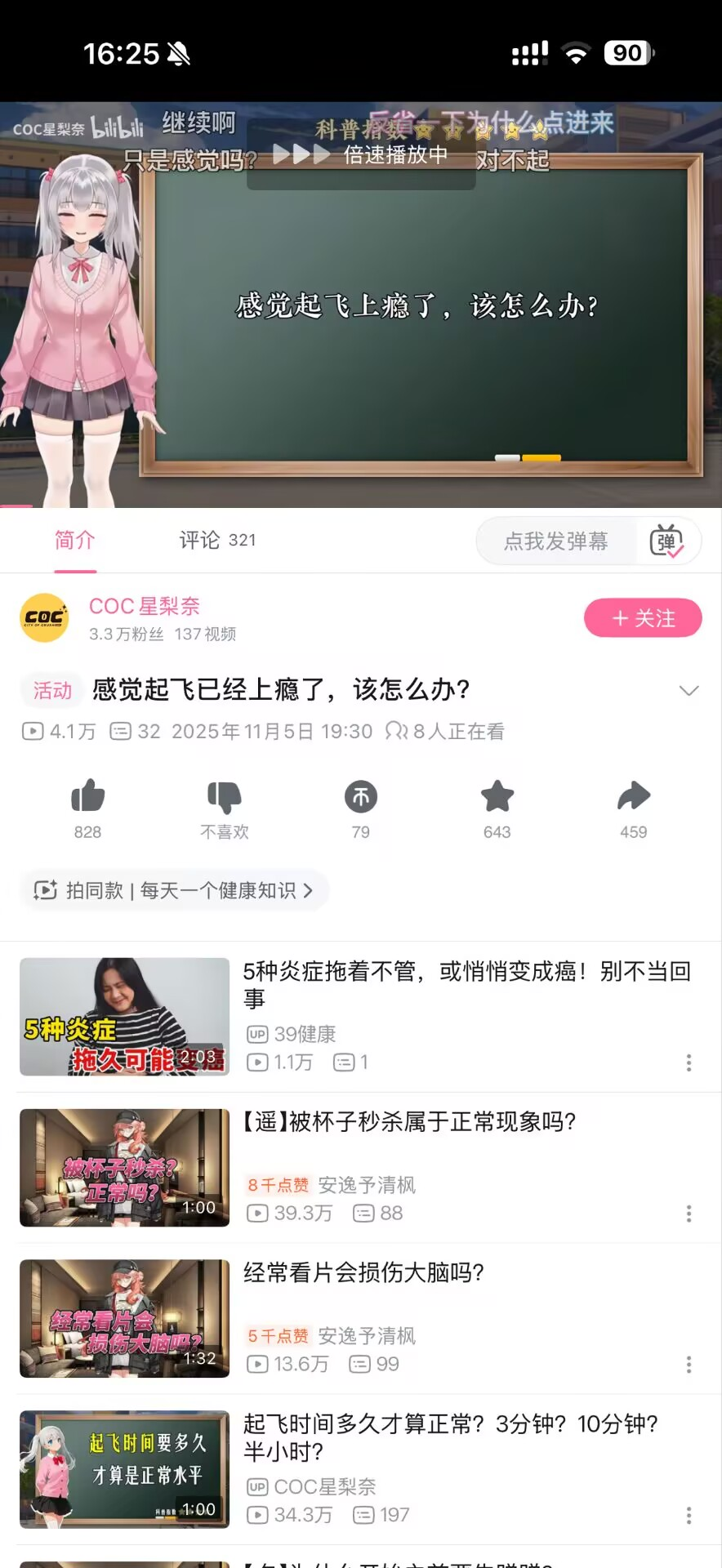
Task: Open the play count icon next to 4.1万
Action: point(31,732)
